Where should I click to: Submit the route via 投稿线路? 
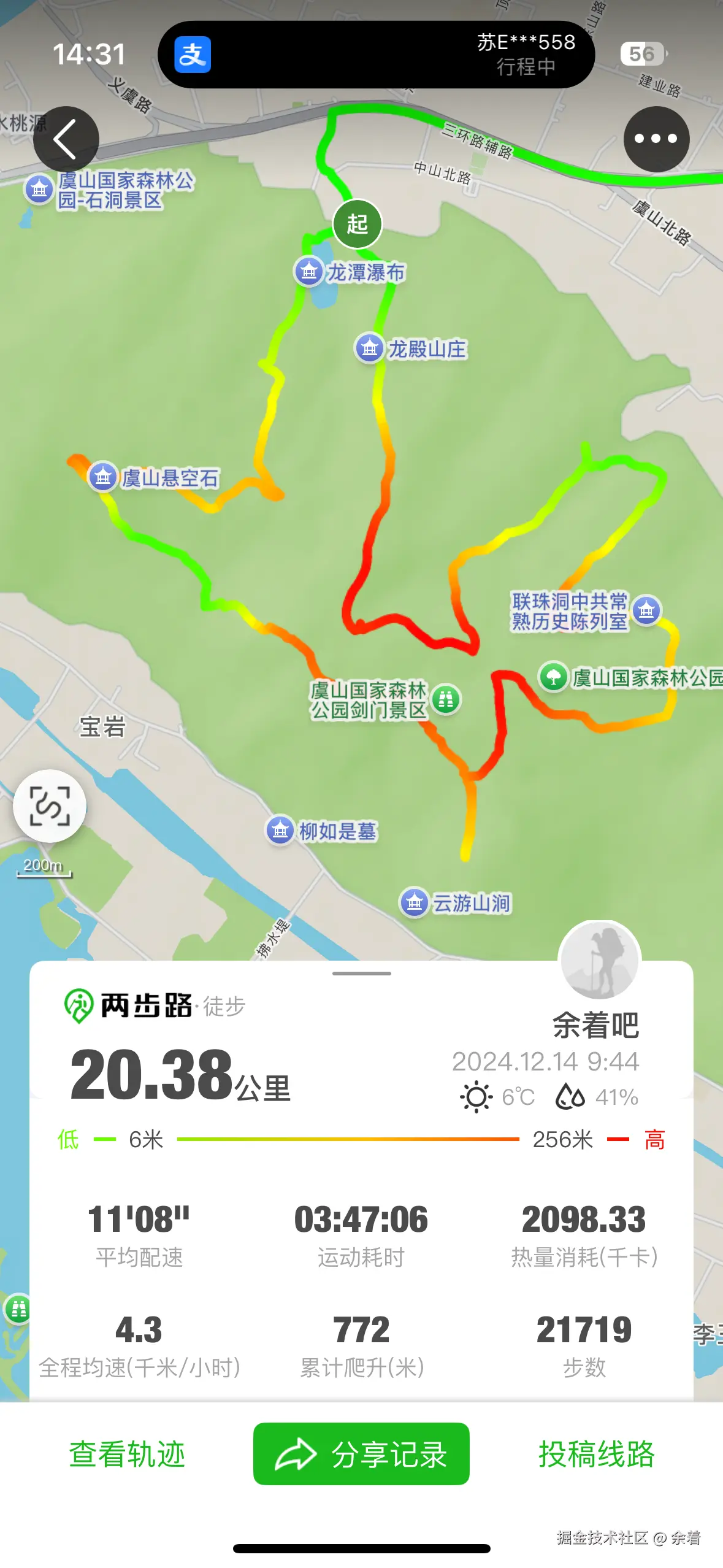click(x=596, y=1454)
